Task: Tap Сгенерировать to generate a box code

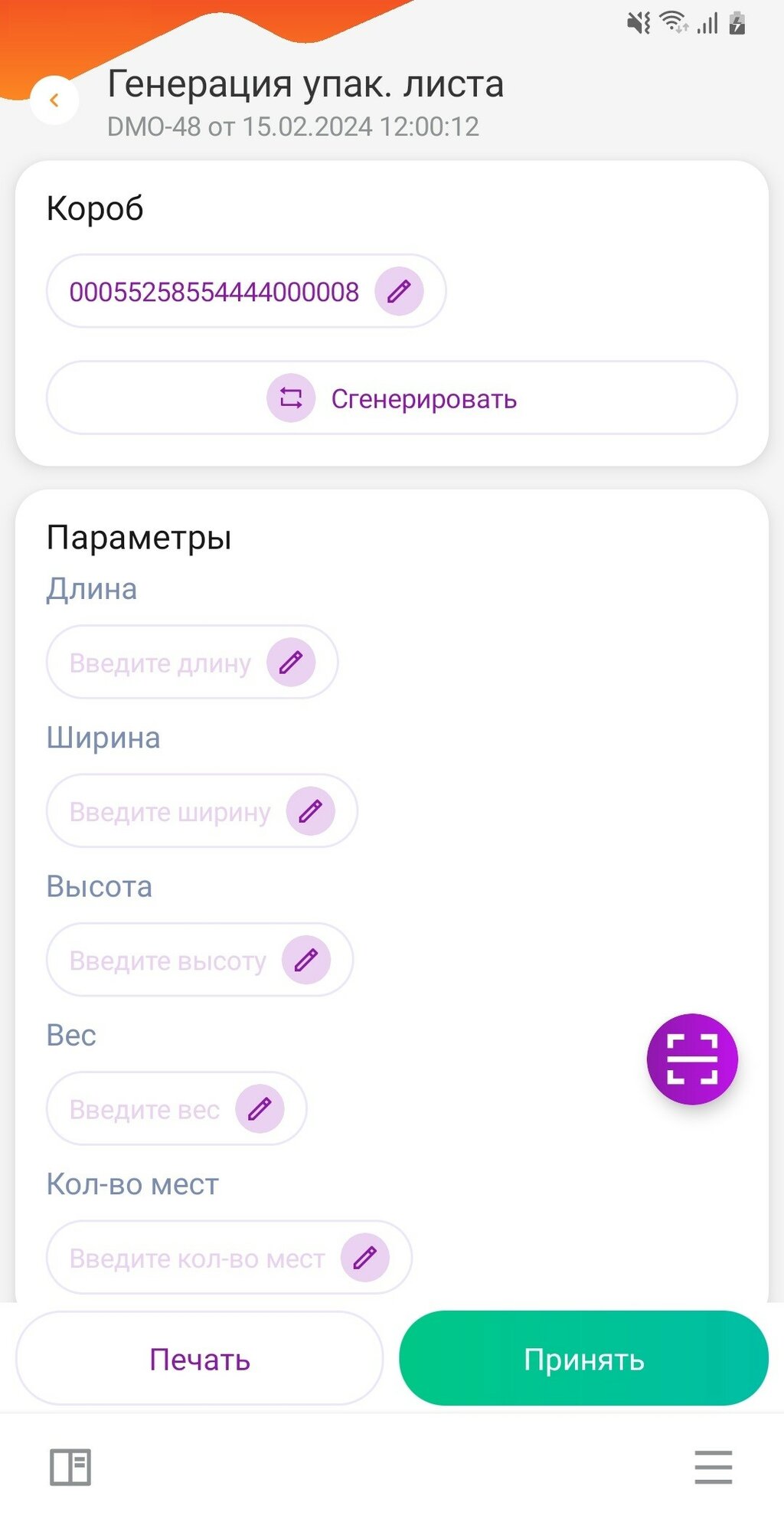Action: pos(391,398)
